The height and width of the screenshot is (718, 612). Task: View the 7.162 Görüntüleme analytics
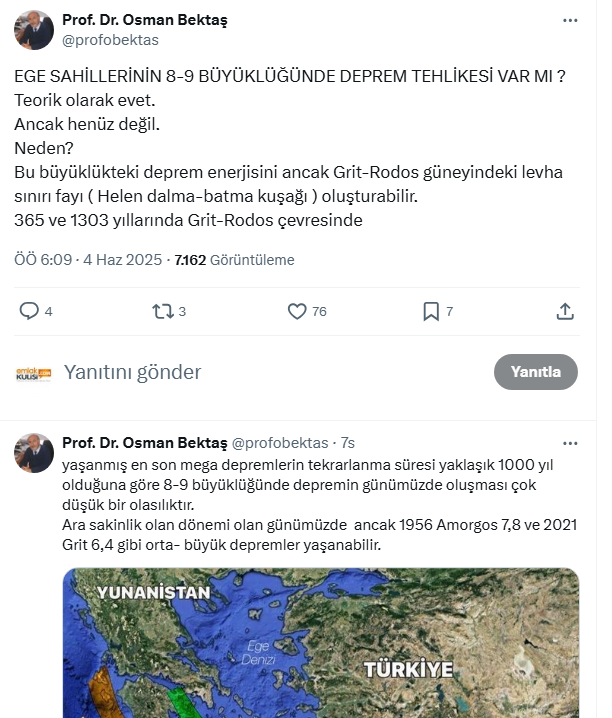(234, 259)
